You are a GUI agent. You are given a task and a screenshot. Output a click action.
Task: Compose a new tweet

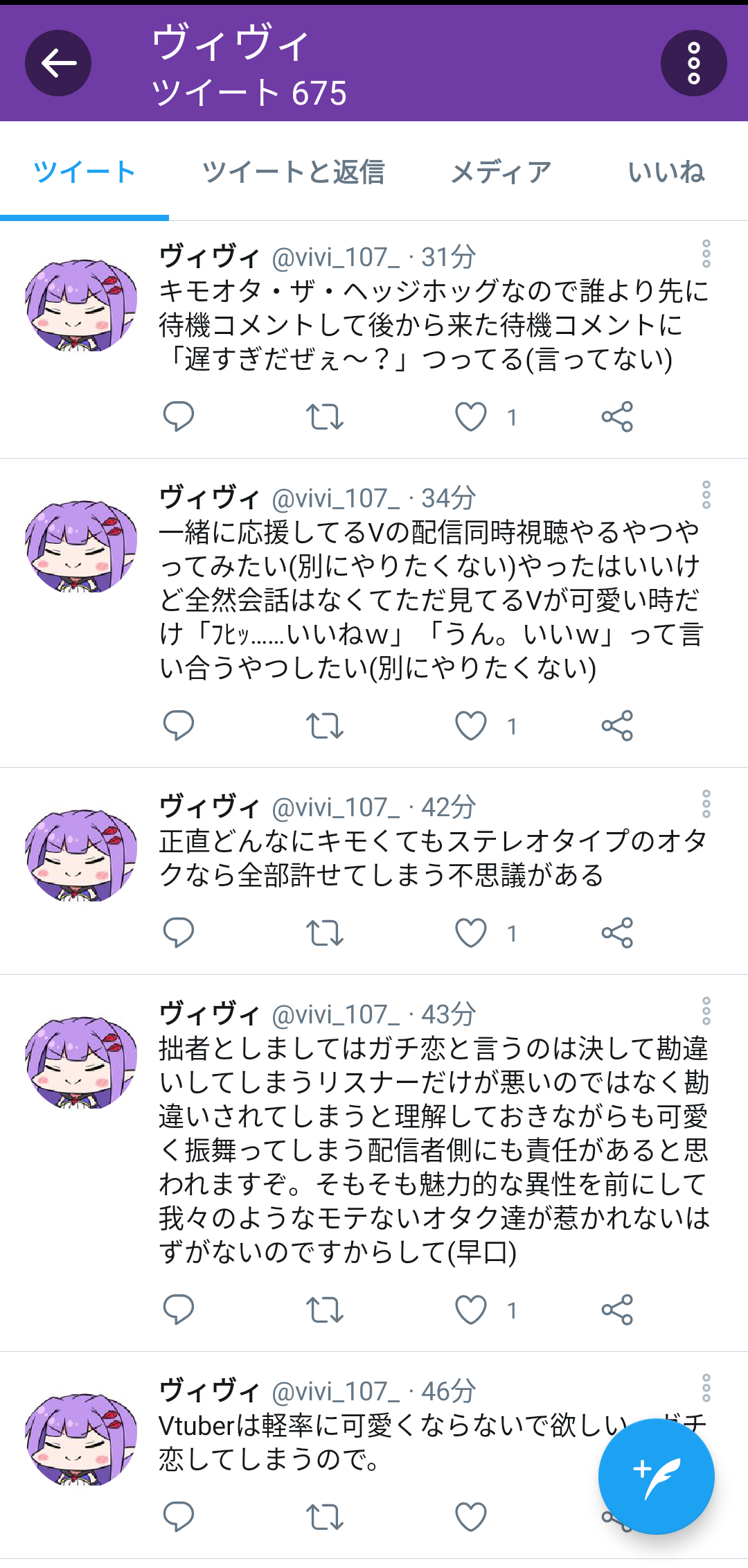click(x=656, y=1476)
